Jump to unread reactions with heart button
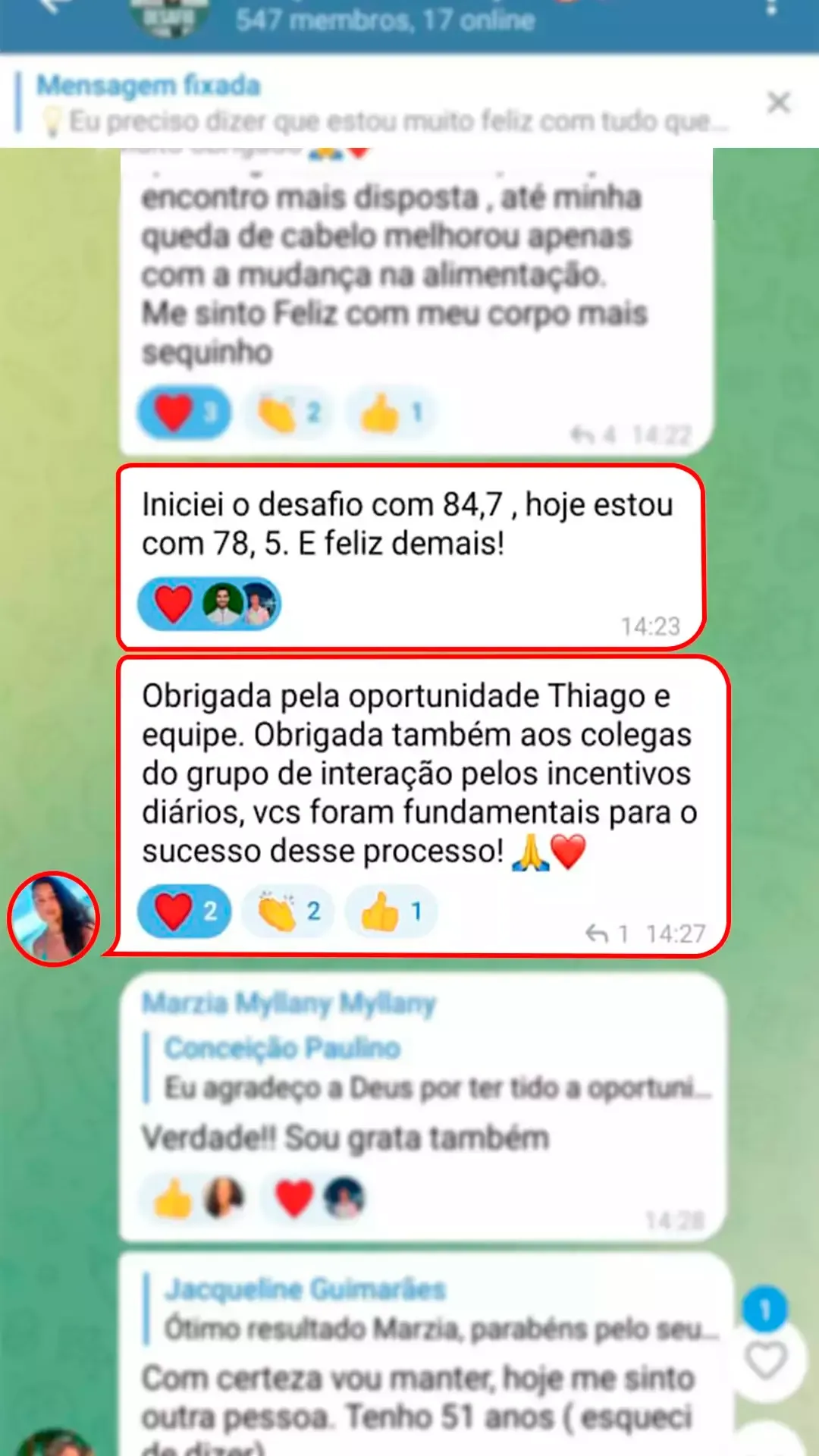 [766, 1359]
